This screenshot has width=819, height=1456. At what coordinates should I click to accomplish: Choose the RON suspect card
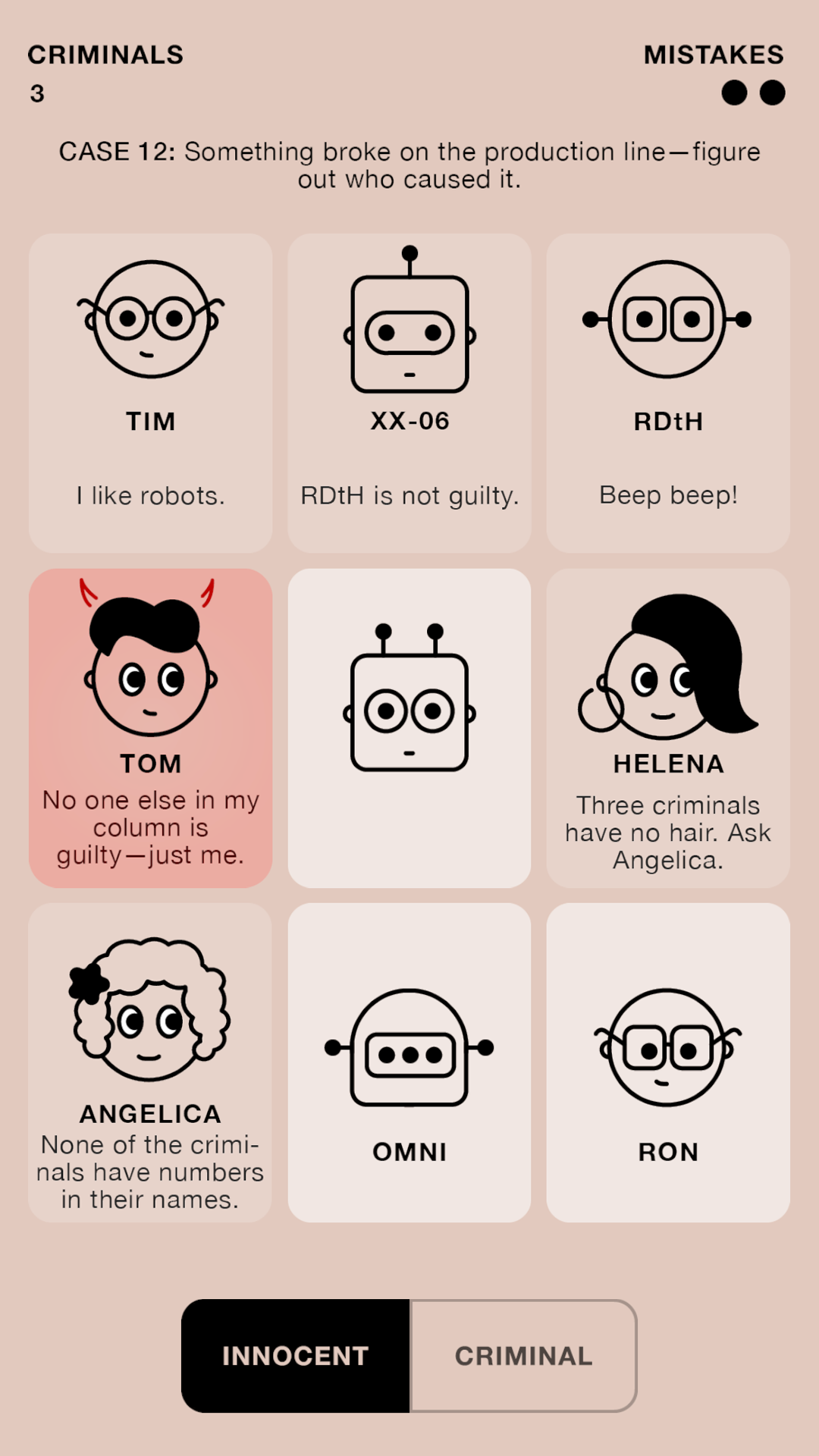coord(668,1062)
